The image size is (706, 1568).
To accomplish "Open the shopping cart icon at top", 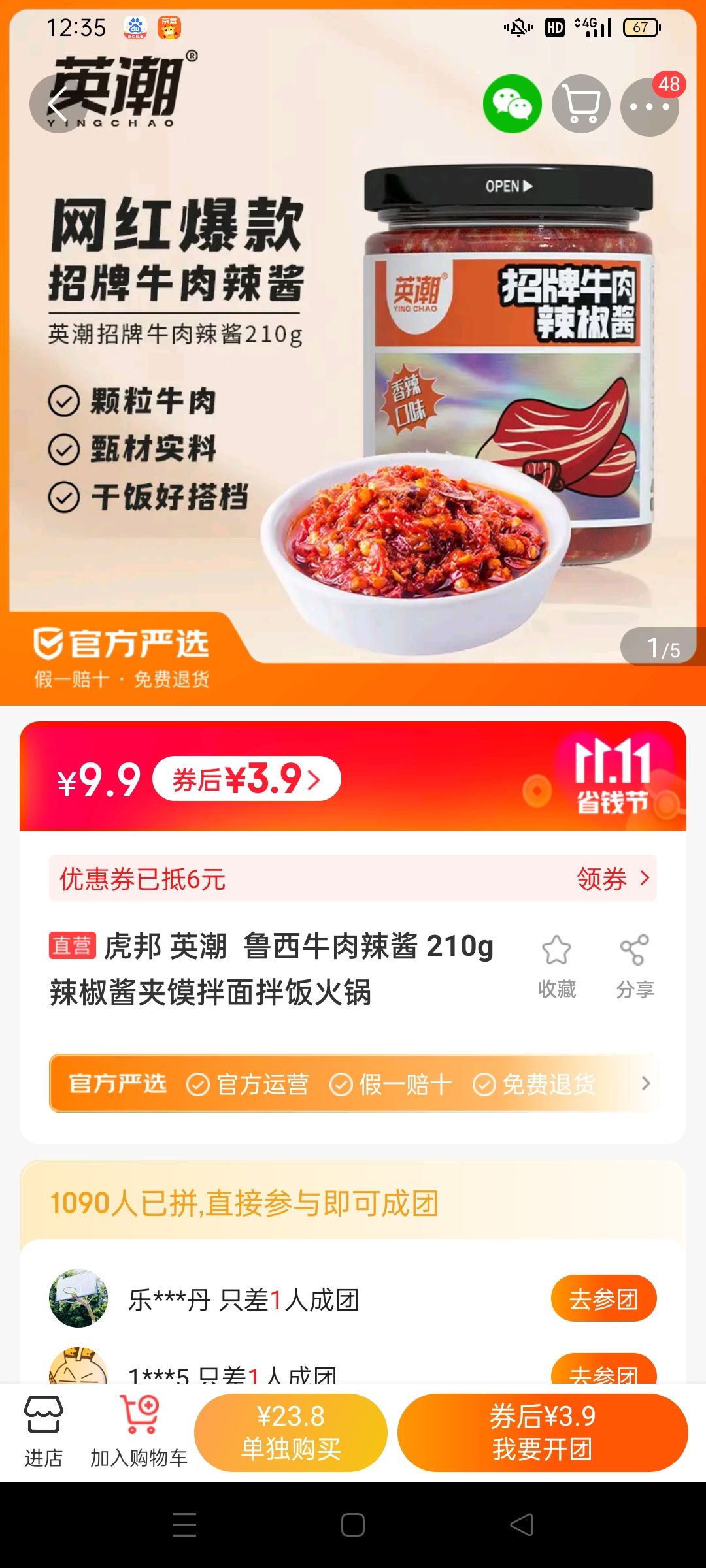I will tap(580, 103).
